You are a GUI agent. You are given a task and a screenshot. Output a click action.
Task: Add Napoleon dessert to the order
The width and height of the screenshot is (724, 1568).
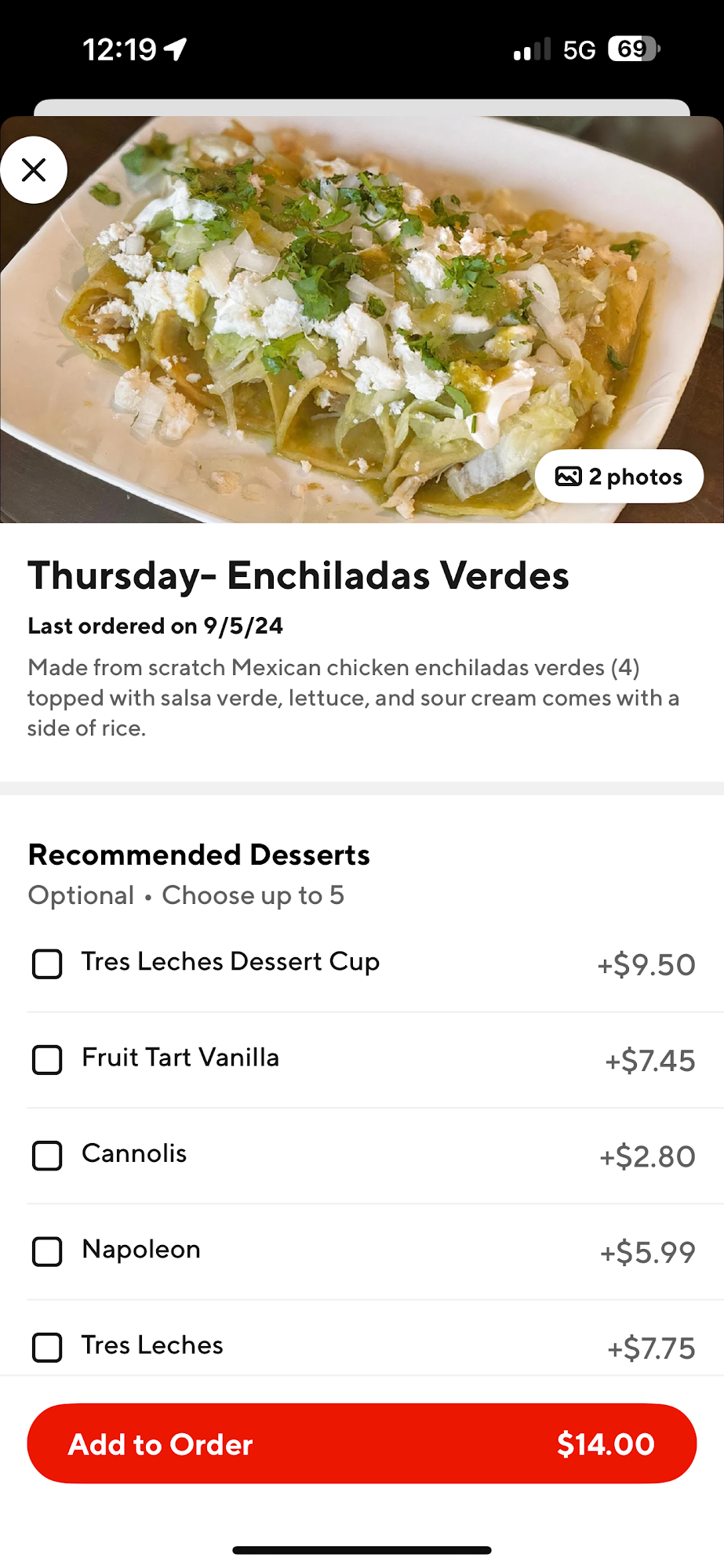pyautogui.click(x=47, y=1251)
